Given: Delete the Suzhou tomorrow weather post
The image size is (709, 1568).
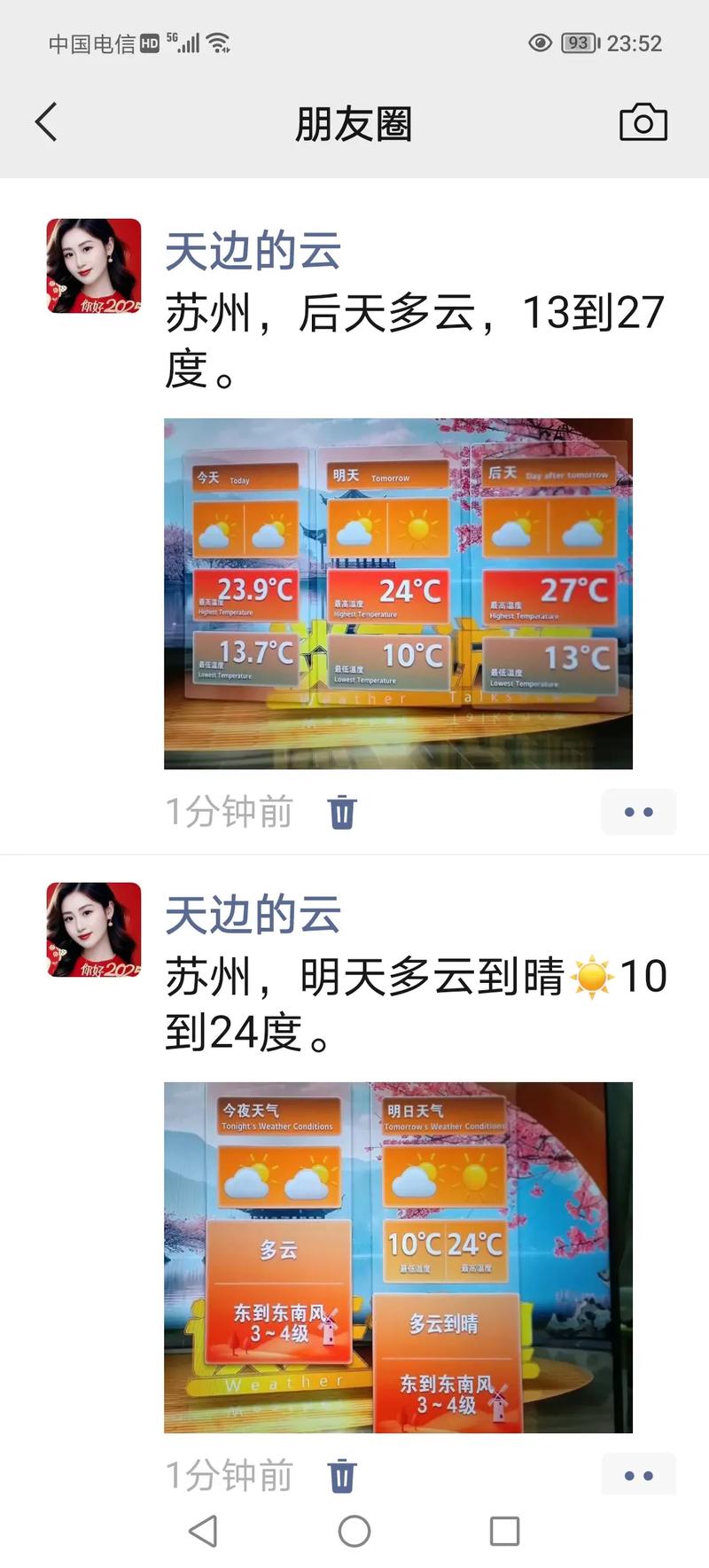Looking at the screenshot, I should [341, 1474].
